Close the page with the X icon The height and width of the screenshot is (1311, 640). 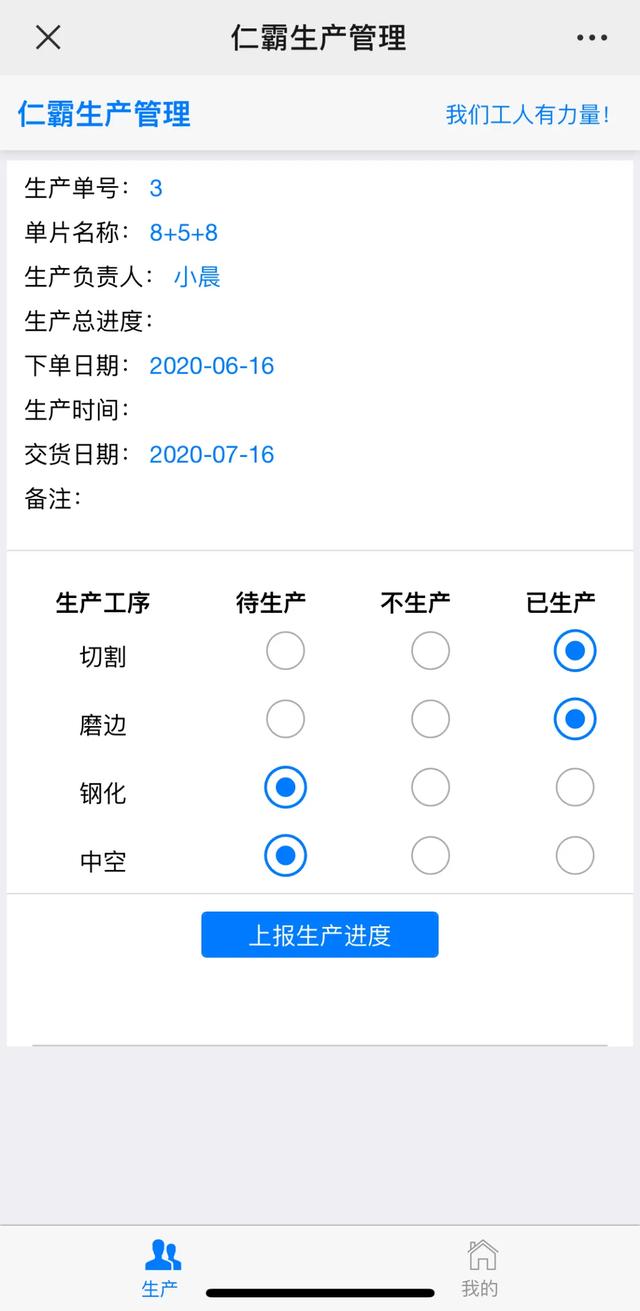pyautogui.click(x=48, y=38)
